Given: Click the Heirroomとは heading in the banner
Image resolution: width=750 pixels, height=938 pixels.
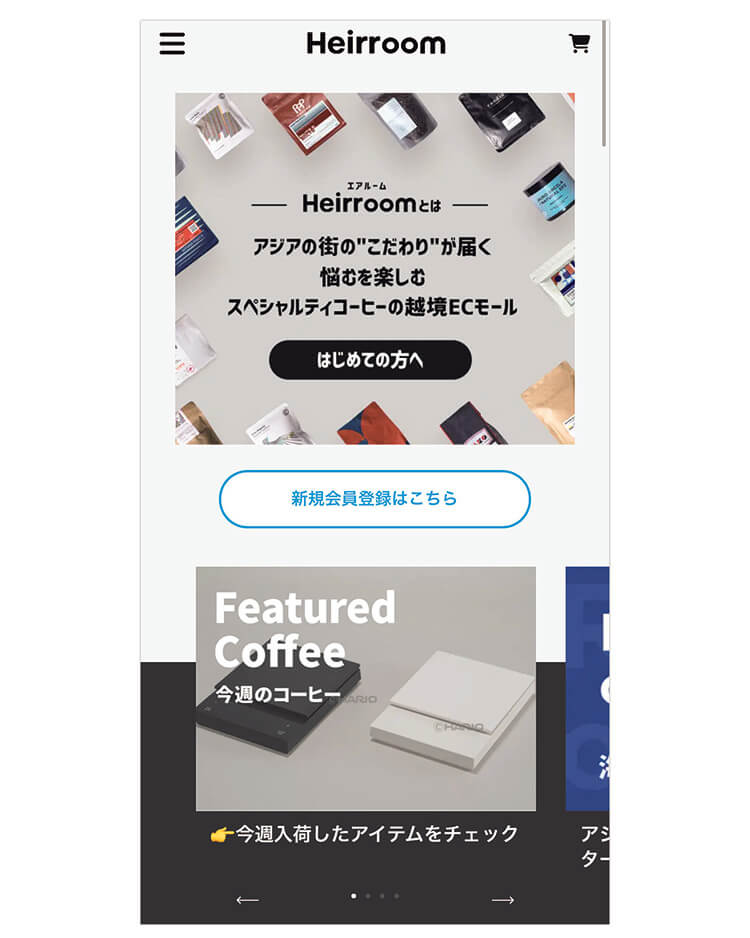Looking at the screenshot, I should (x=374, y=201).
